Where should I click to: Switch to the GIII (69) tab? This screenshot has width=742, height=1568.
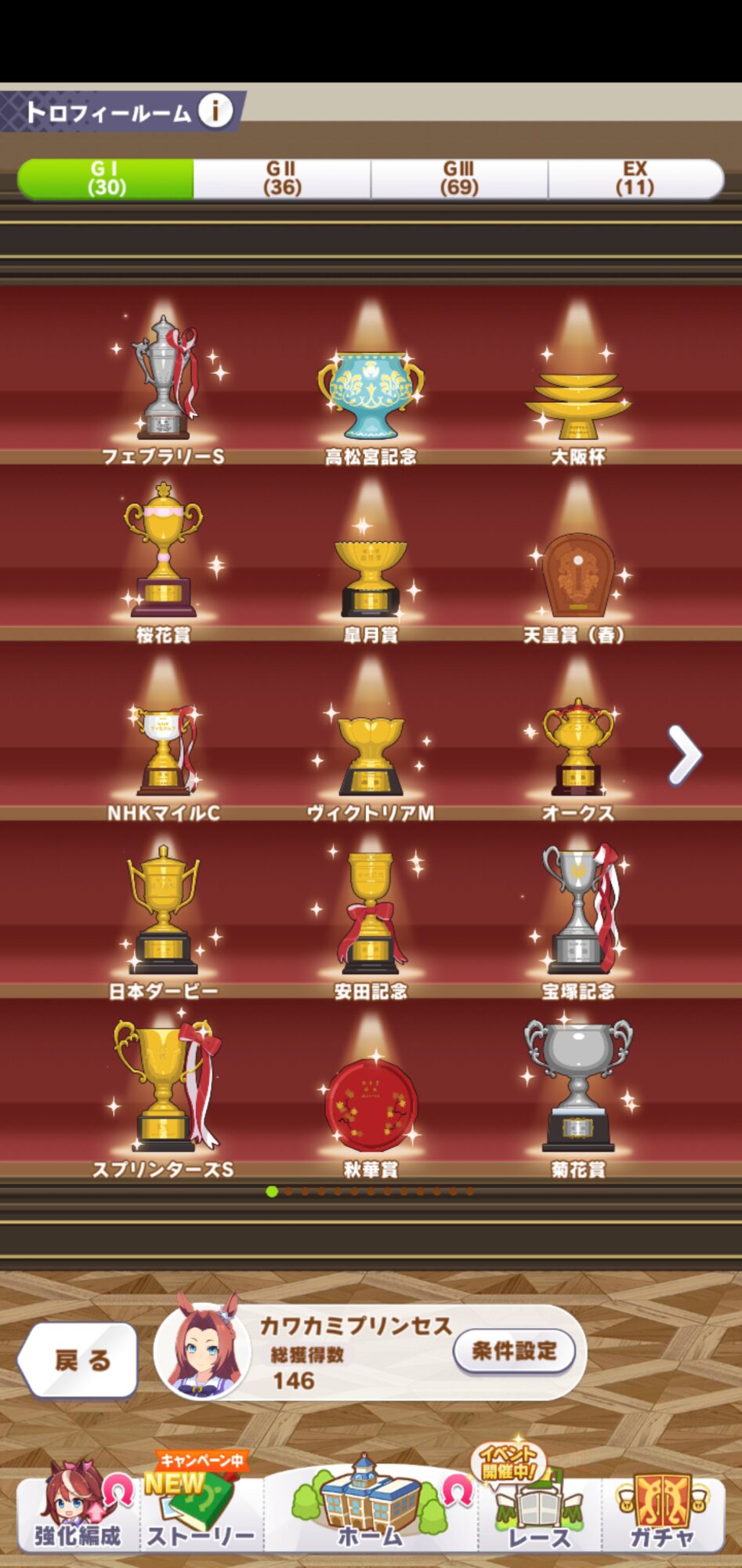pos(459,179)
